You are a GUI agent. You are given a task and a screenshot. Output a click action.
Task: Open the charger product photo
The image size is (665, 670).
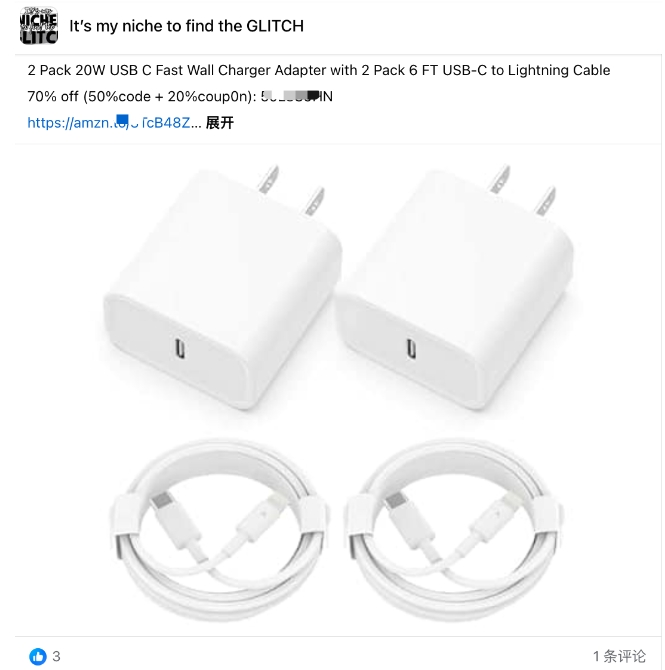(340, 390)
